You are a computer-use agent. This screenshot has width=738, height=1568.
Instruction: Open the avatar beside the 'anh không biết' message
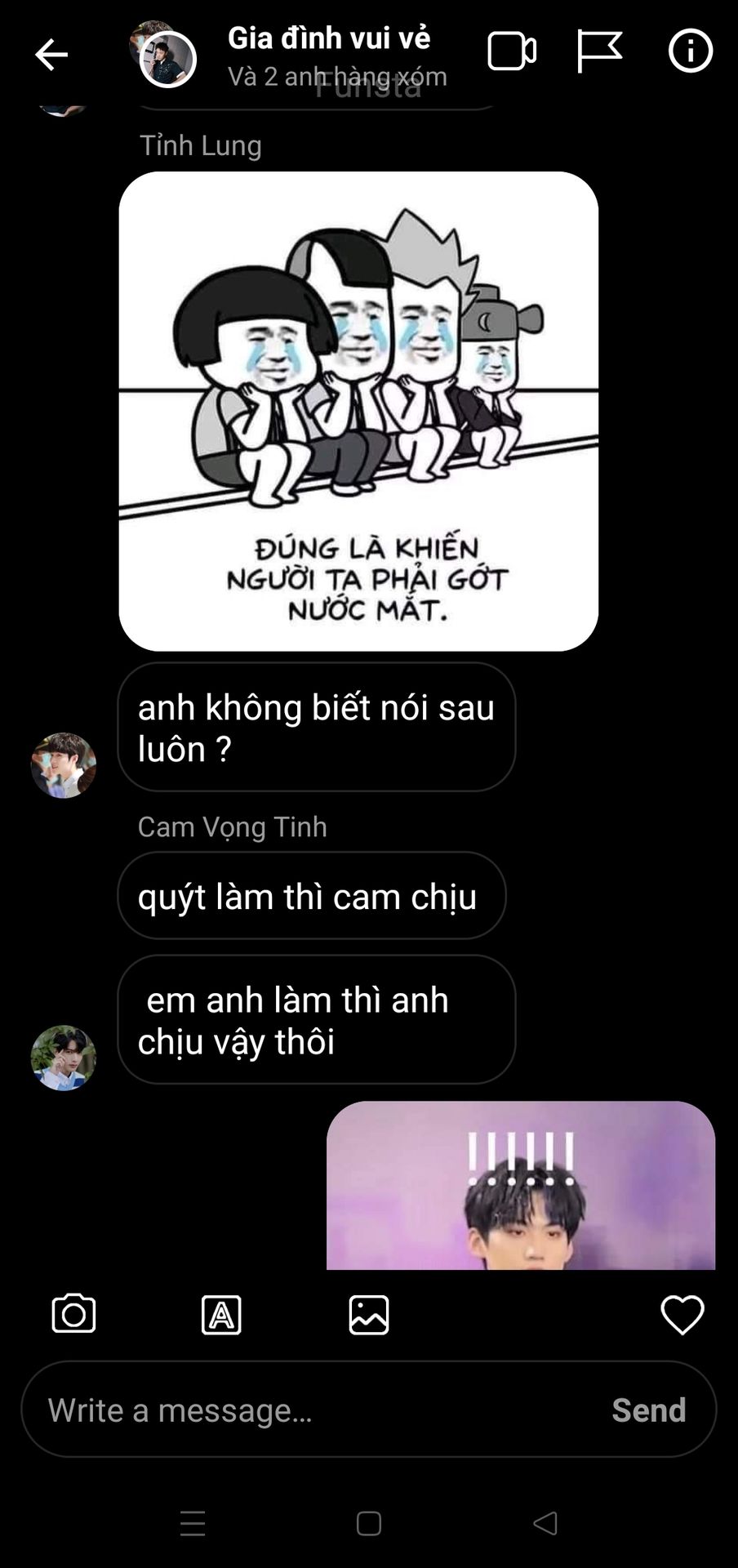pos(64,765)
